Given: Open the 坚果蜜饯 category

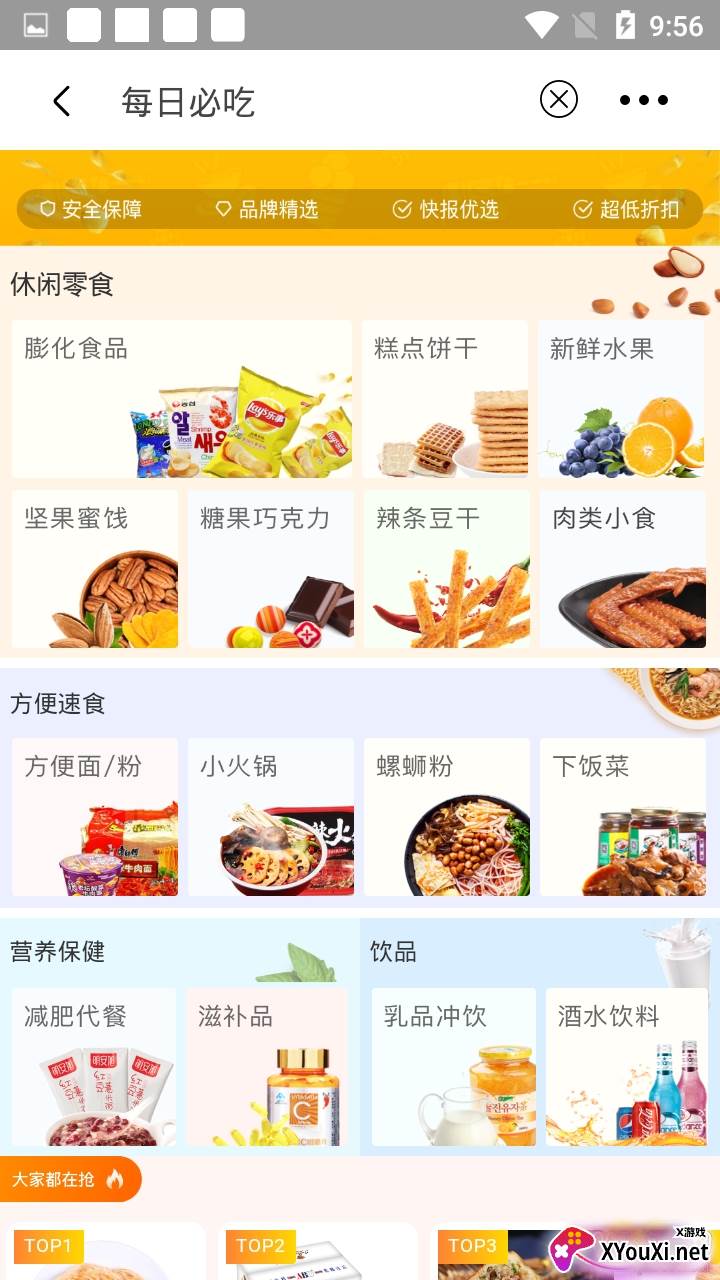Looking at the screenshot, I should pyautogui.click(x=95, y=569).
